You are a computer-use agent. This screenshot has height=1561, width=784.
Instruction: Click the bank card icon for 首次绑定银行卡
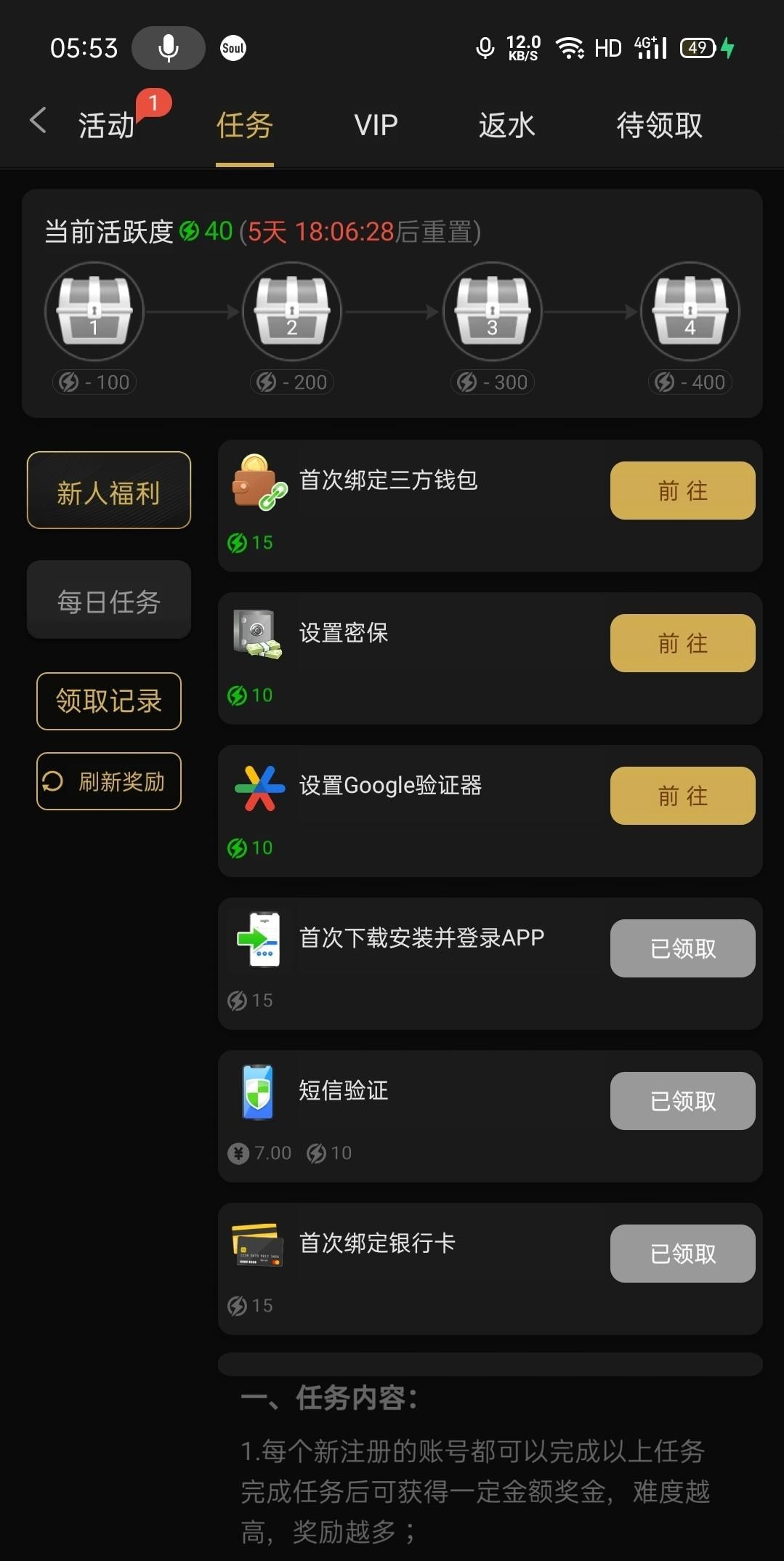tap(258, 1245)
